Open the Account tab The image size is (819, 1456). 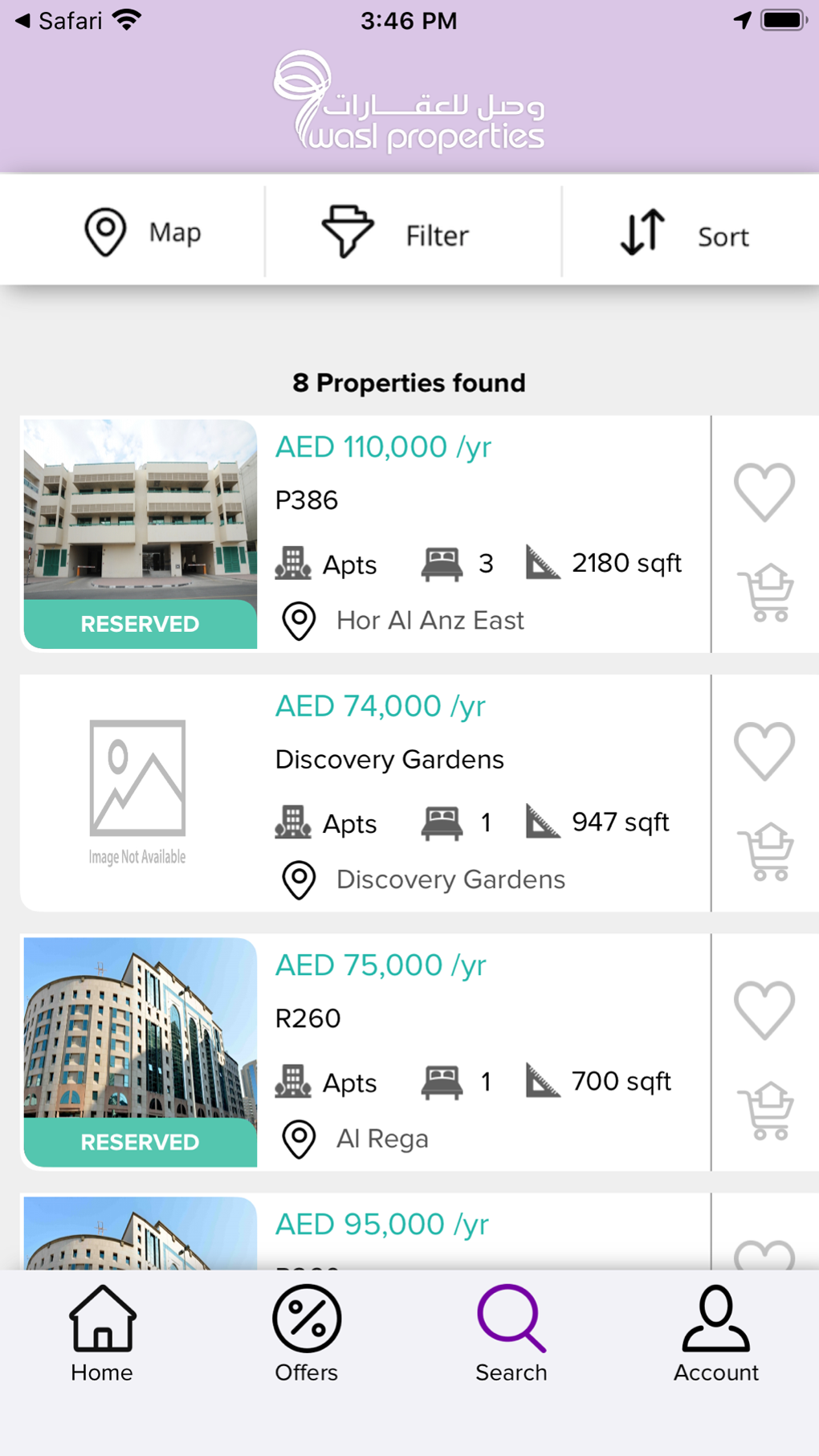[x=716, y=1335]
